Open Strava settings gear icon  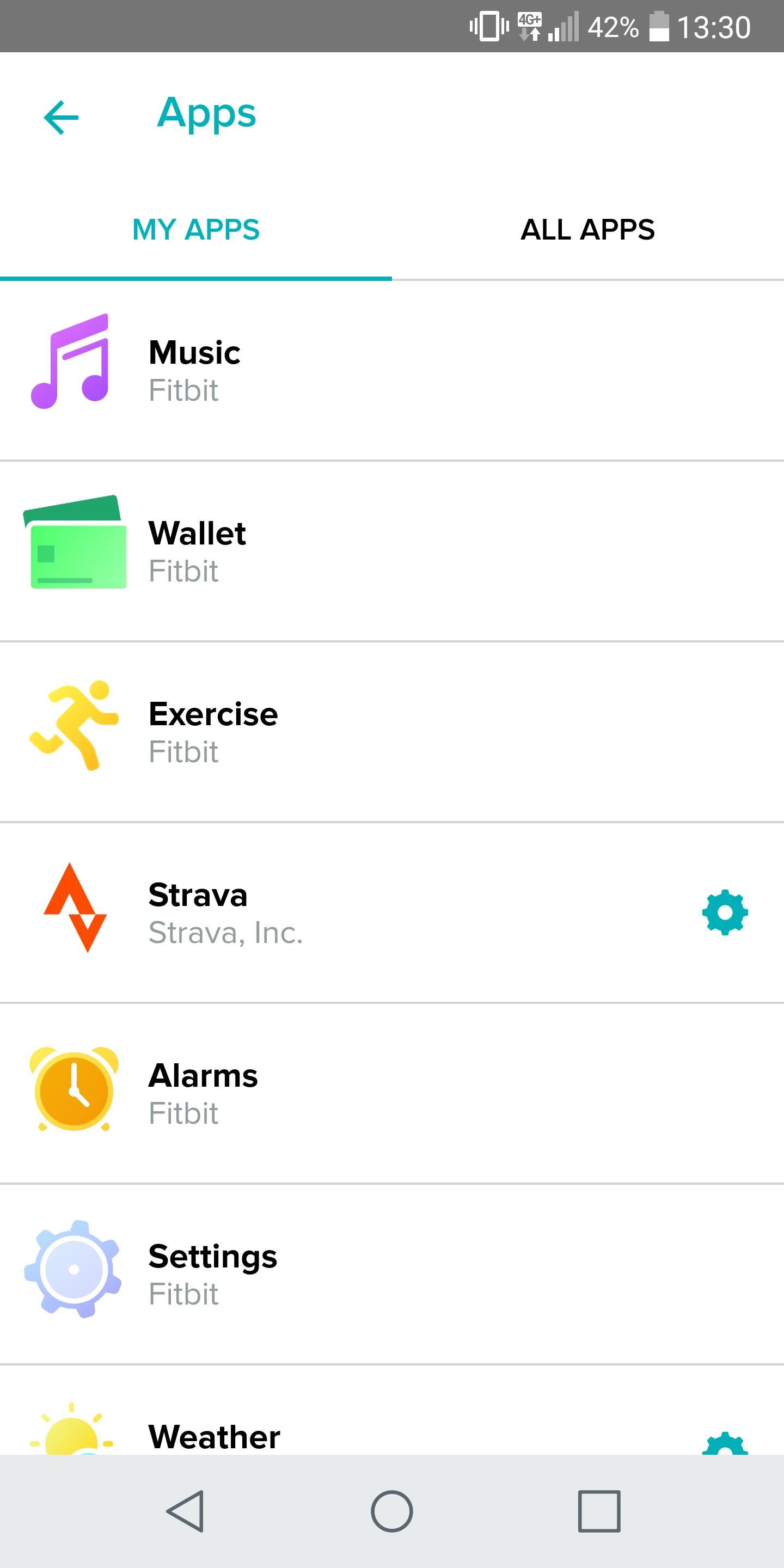(x=724, y=912)
